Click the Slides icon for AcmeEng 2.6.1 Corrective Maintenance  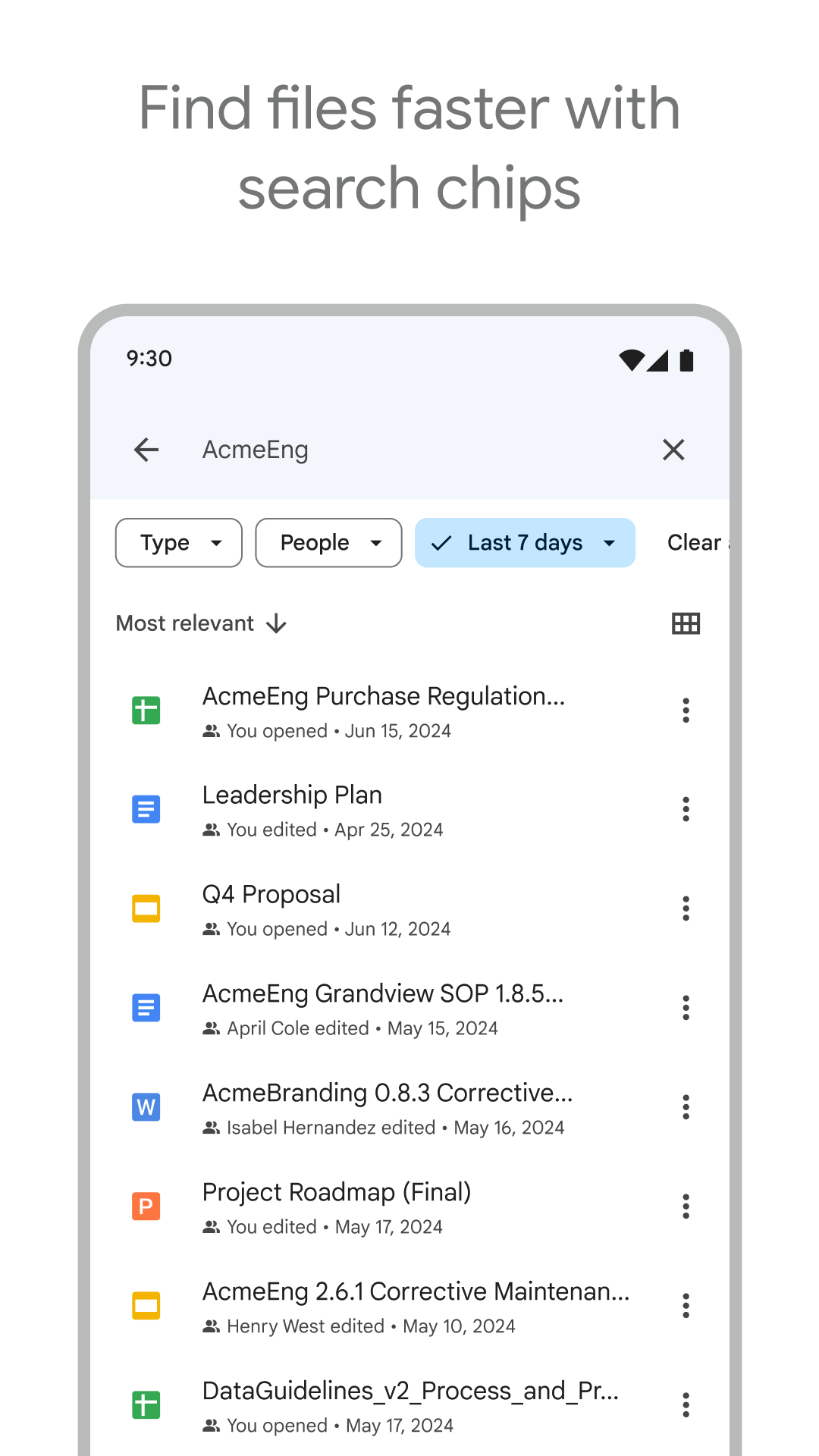146,1306
